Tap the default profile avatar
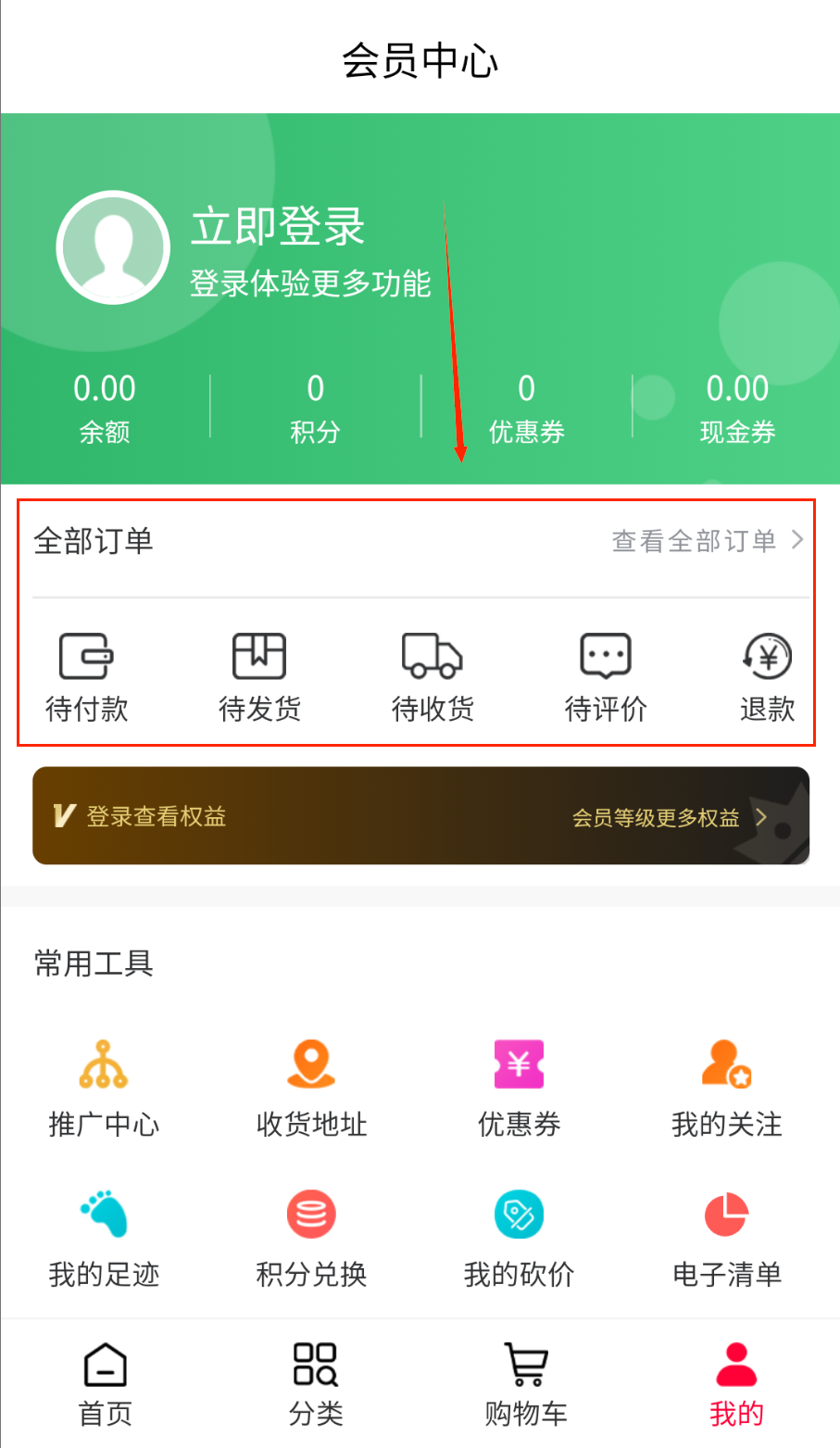840x1448 pixels. click(113, 247)
